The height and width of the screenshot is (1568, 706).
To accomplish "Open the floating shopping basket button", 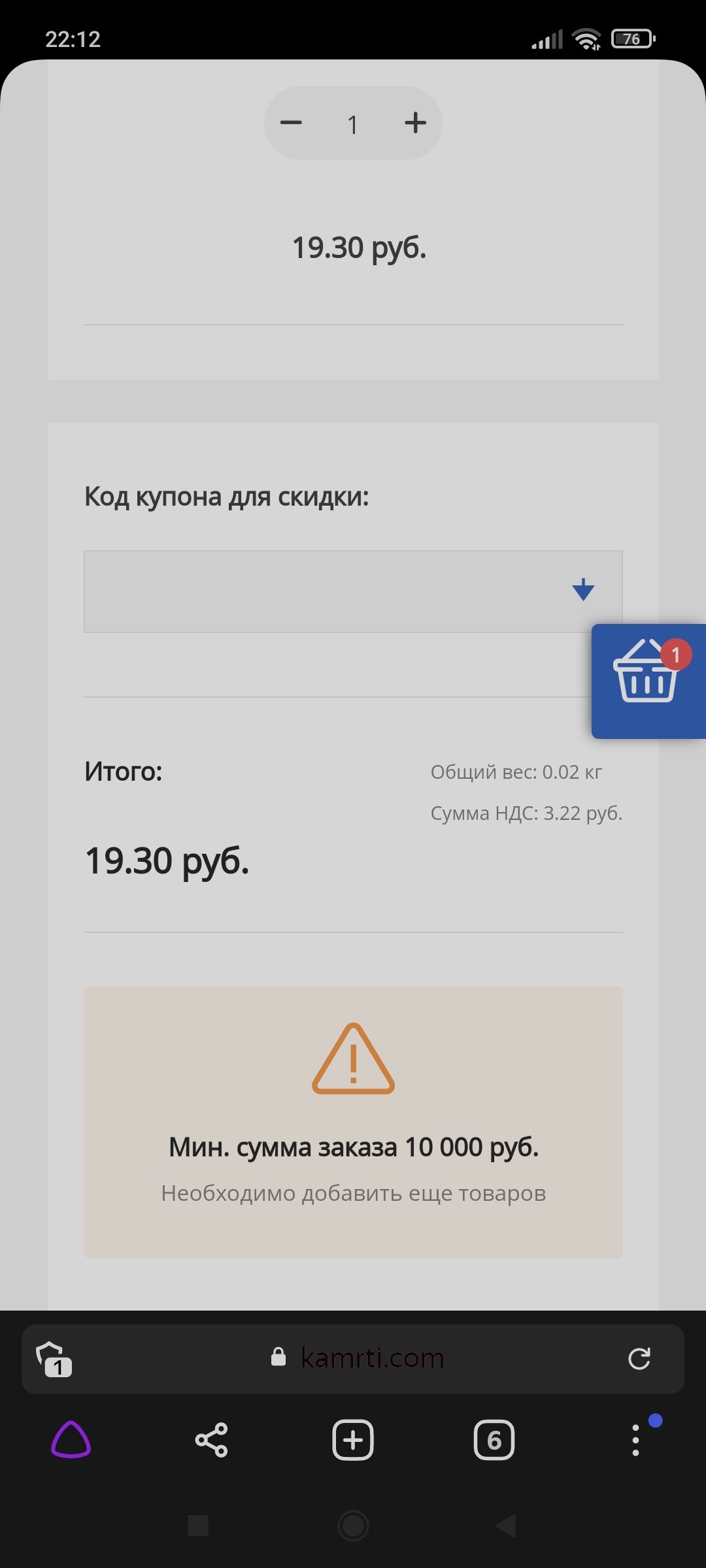I will tap(647, 681).
